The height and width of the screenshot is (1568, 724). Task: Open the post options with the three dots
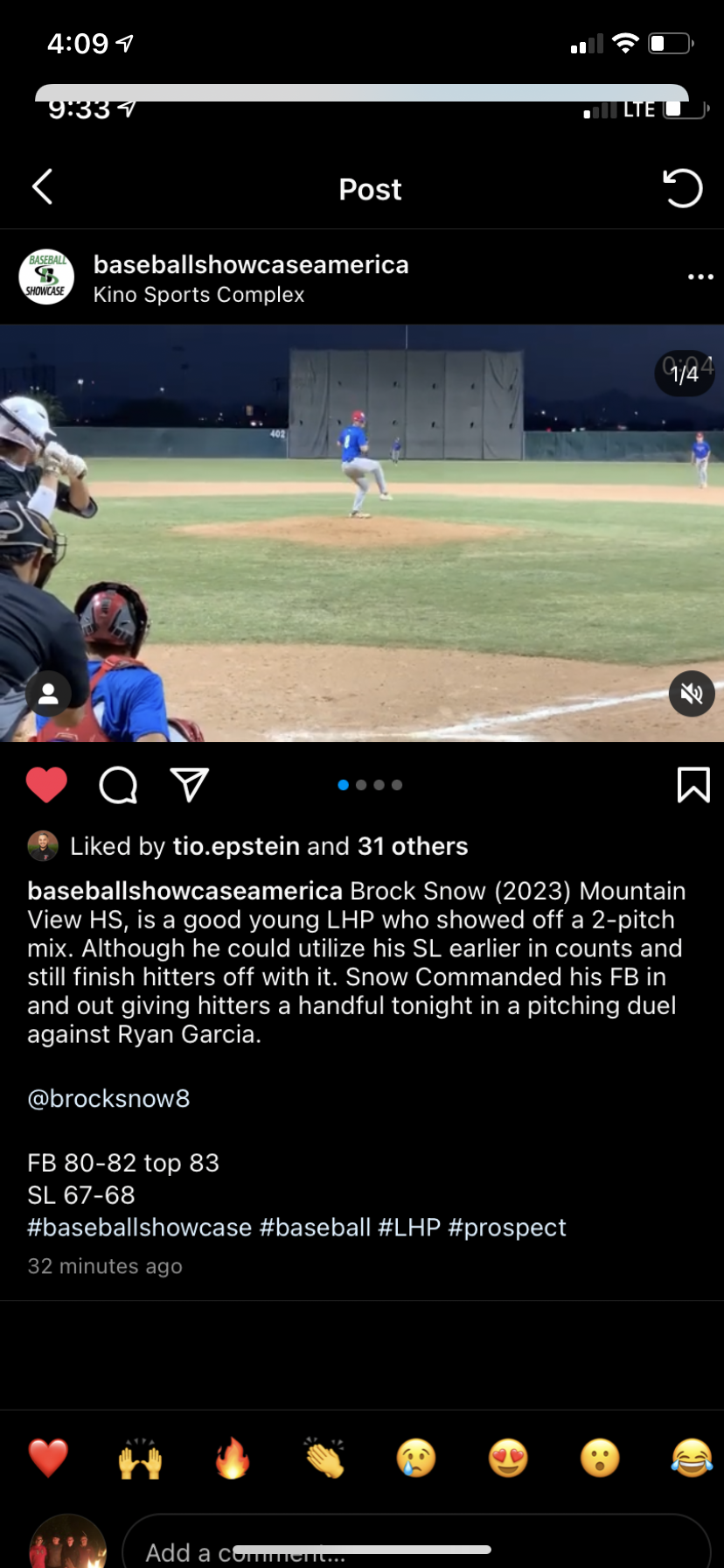700,276
